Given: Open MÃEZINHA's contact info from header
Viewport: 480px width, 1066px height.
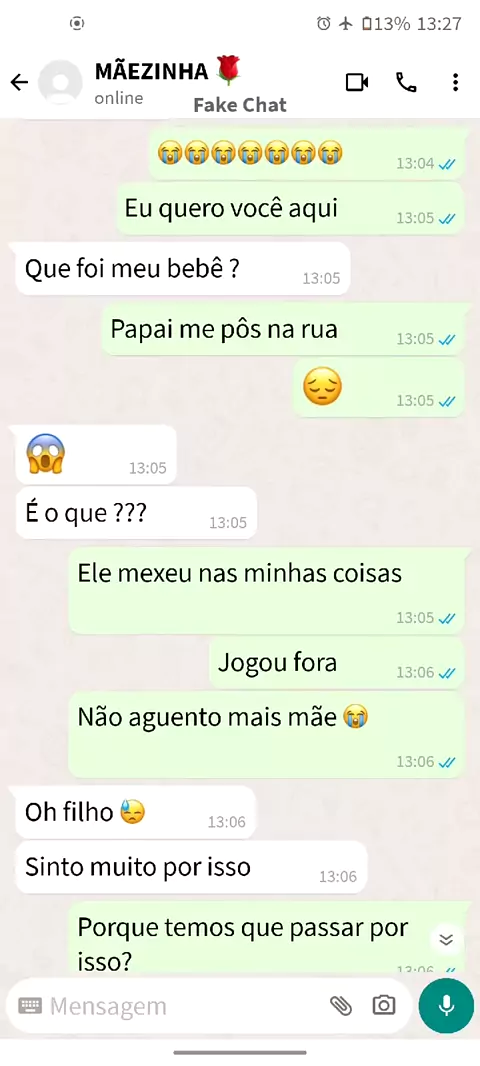Looking at the screenshot, I should (167, 82).
